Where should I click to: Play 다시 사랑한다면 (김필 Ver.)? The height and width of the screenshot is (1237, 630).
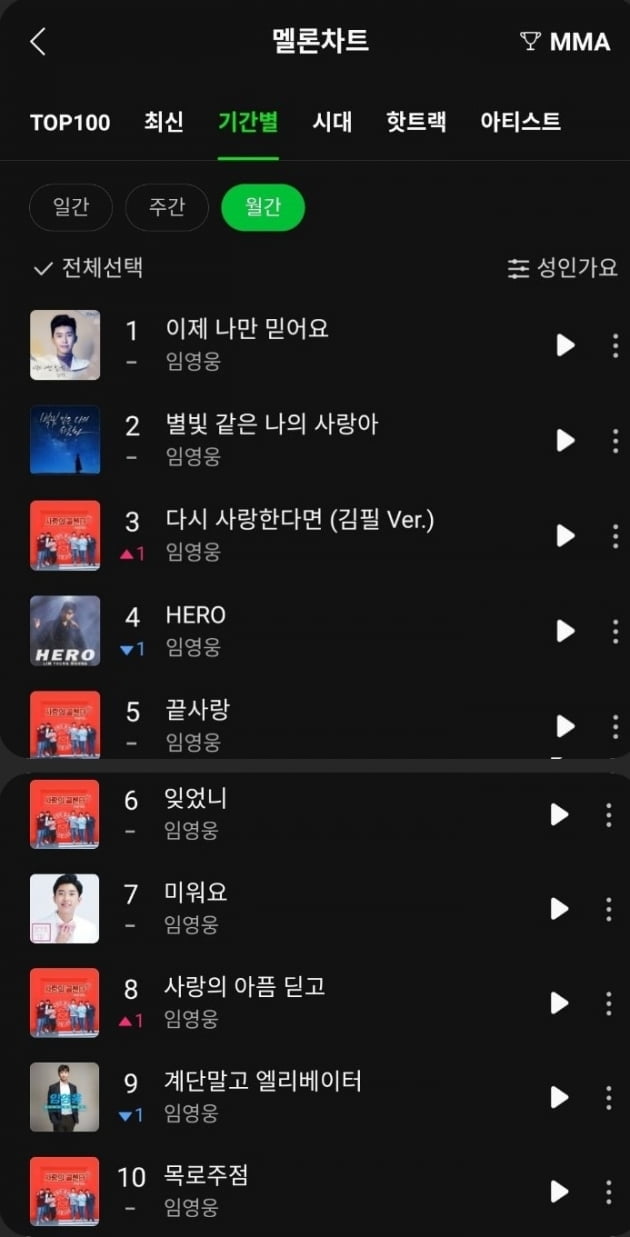pos(565,535)
